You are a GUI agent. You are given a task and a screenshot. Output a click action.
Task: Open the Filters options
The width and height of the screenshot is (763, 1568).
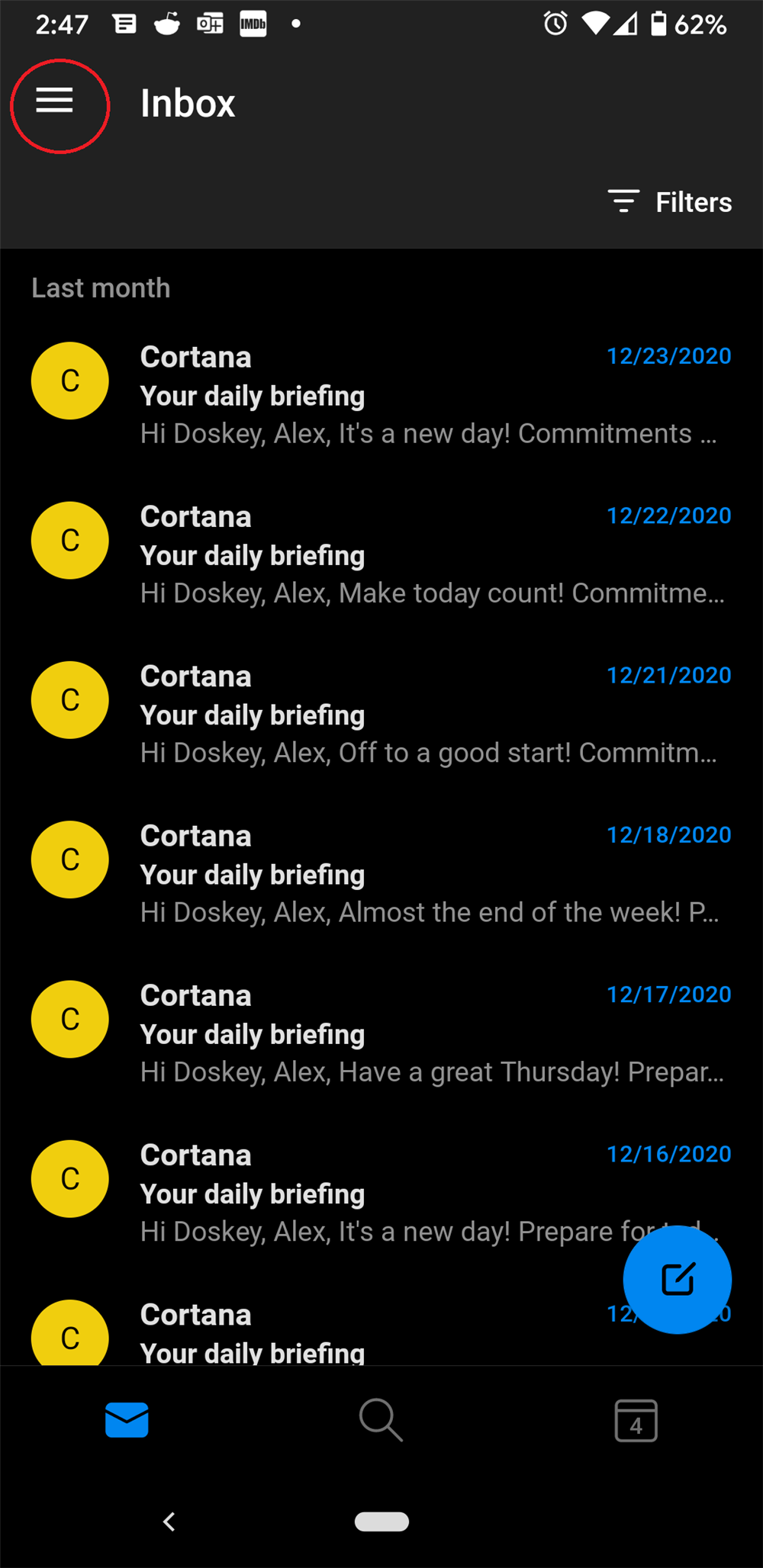click(x=670, y=202)
